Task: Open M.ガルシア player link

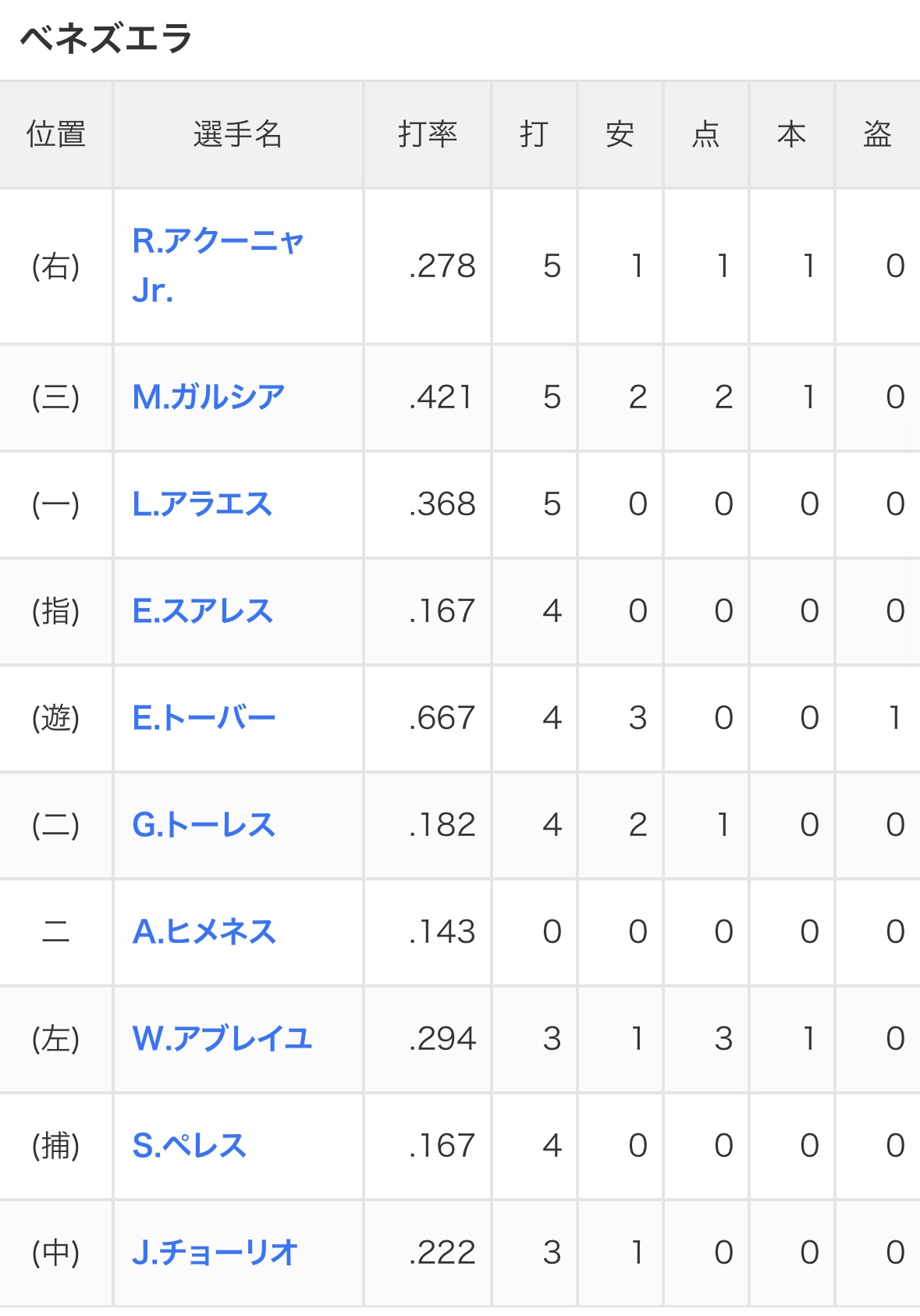Action: [x=208, y=397]
